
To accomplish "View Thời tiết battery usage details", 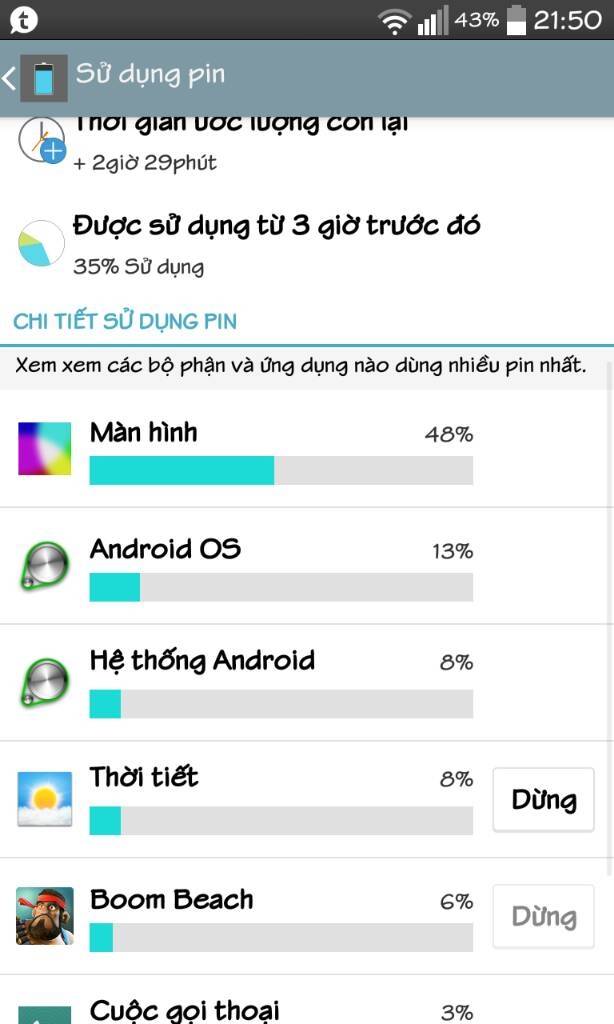I will (x=250, y=799).
